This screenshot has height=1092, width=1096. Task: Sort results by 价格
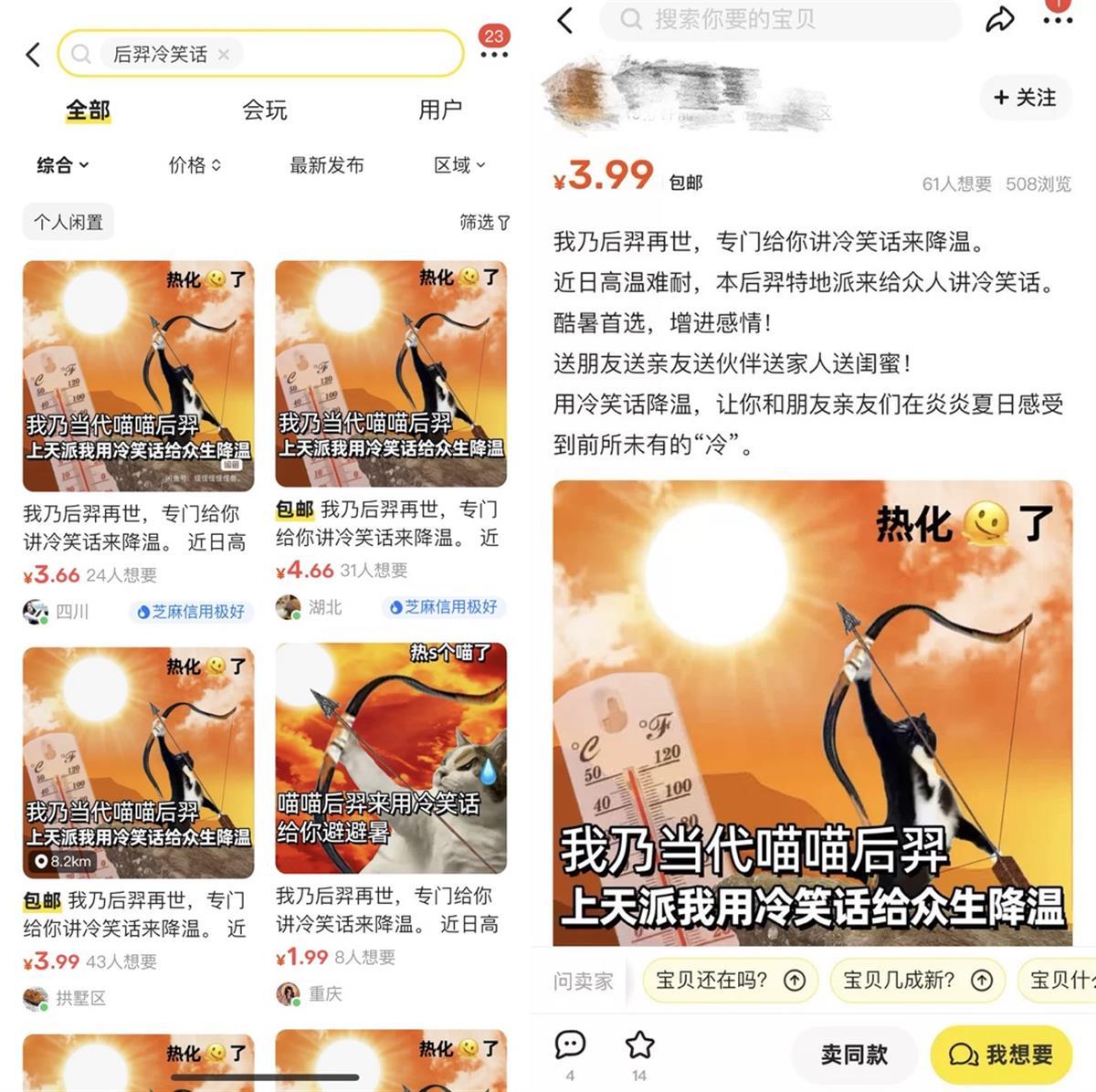[x=195, y=165]
